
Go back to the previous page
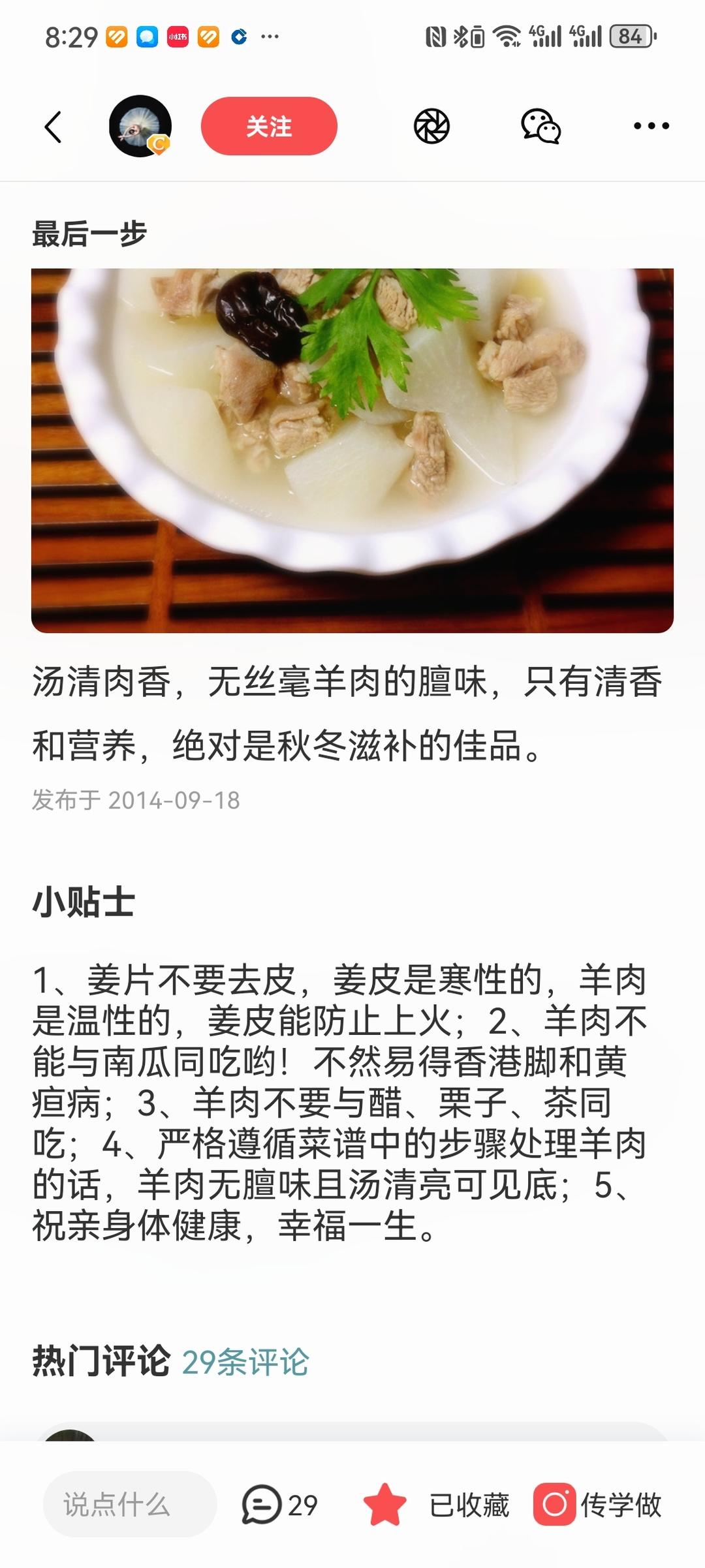[x=54, y=127]
